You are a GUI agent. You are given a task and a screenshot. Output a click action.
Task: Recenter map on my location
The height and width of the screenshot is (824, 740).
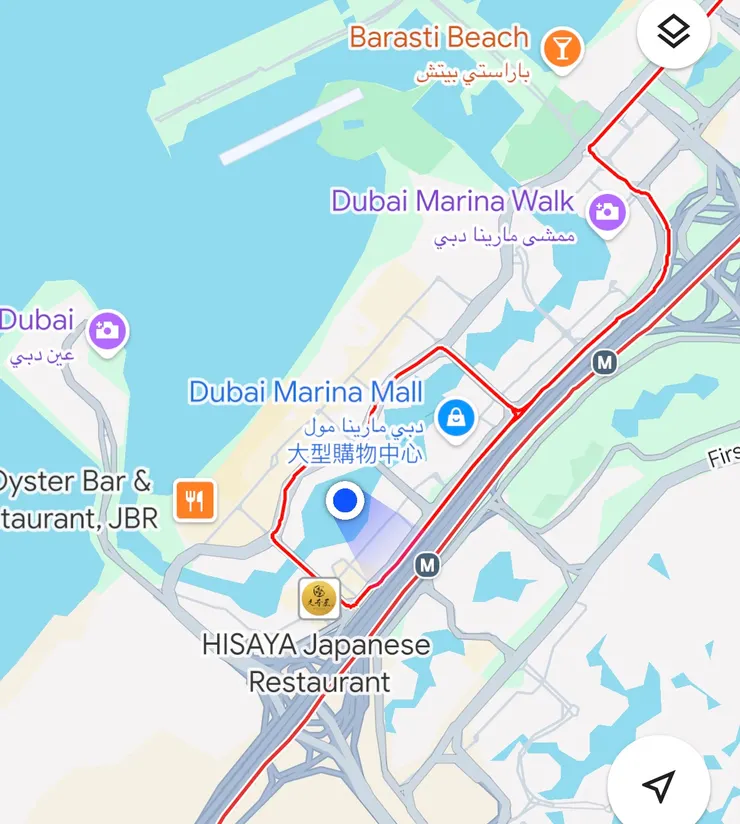point(658,786)
